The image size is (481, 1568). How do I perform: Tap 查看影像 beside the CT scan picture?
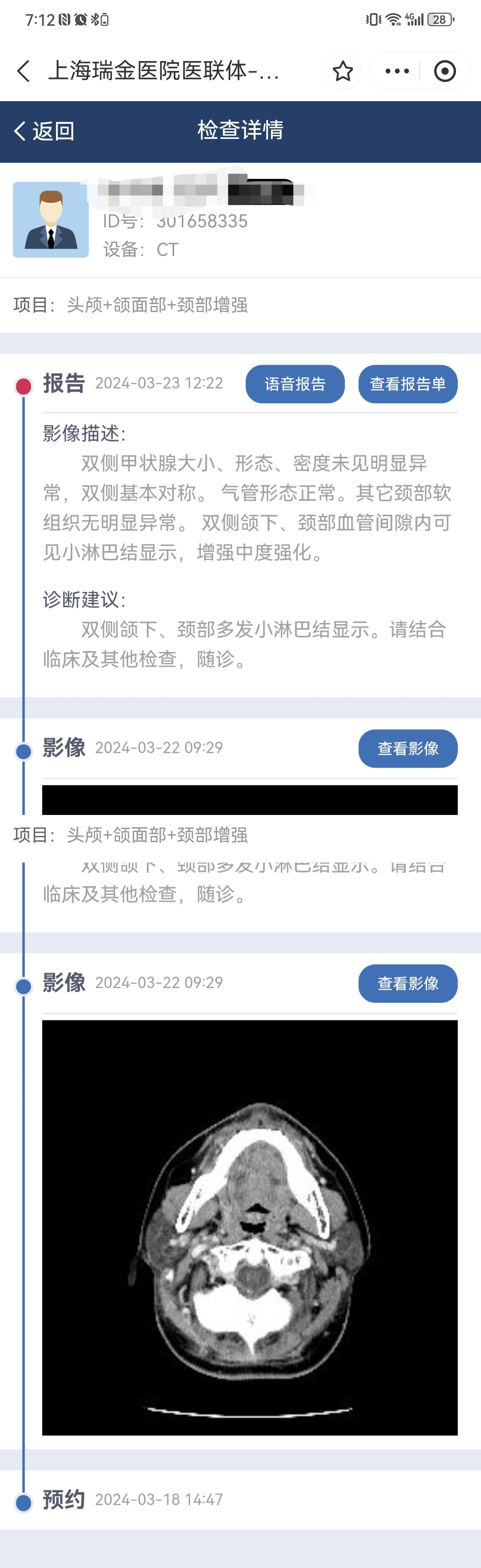[x=407, y=983]
